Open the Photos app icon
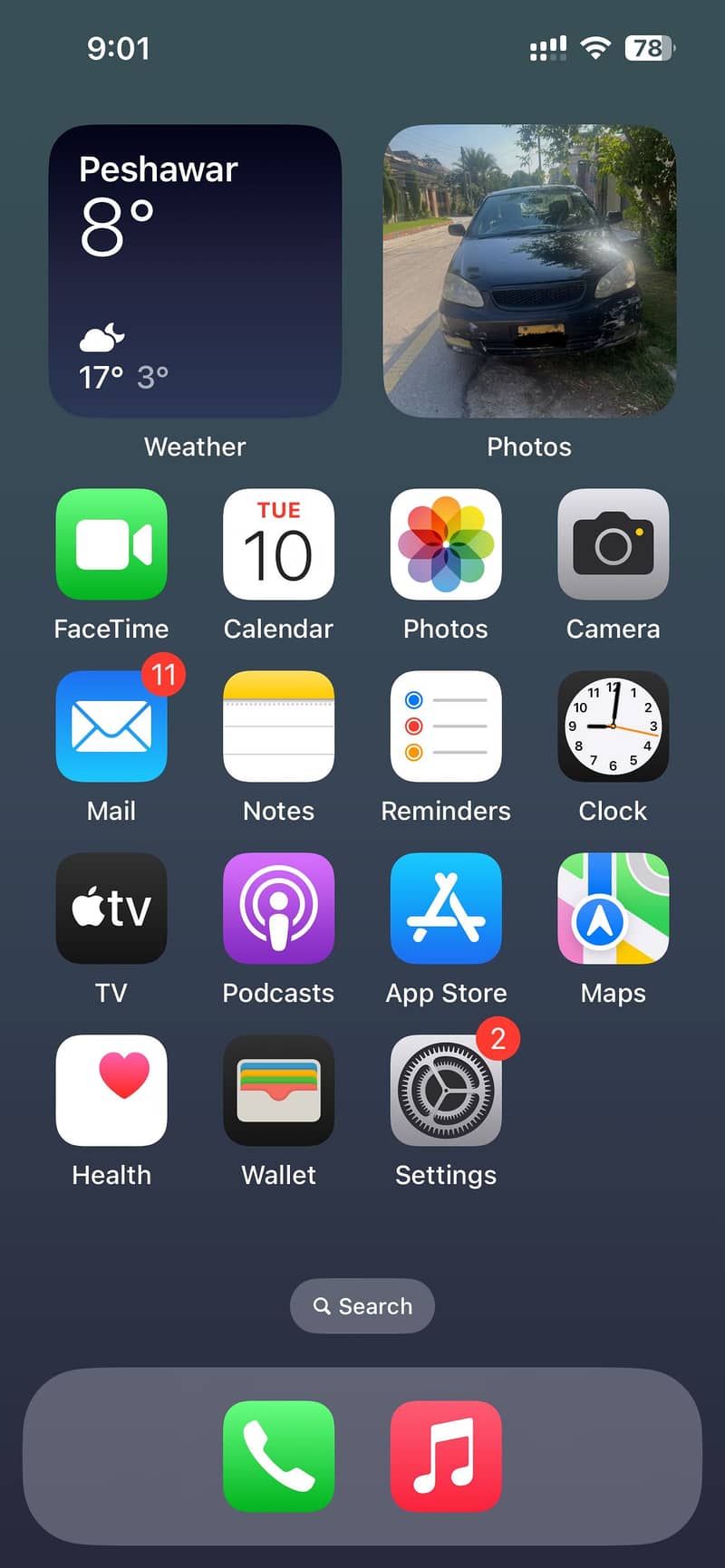The height and width of the screenshot is (1568, 725). [x=446, y=544]
